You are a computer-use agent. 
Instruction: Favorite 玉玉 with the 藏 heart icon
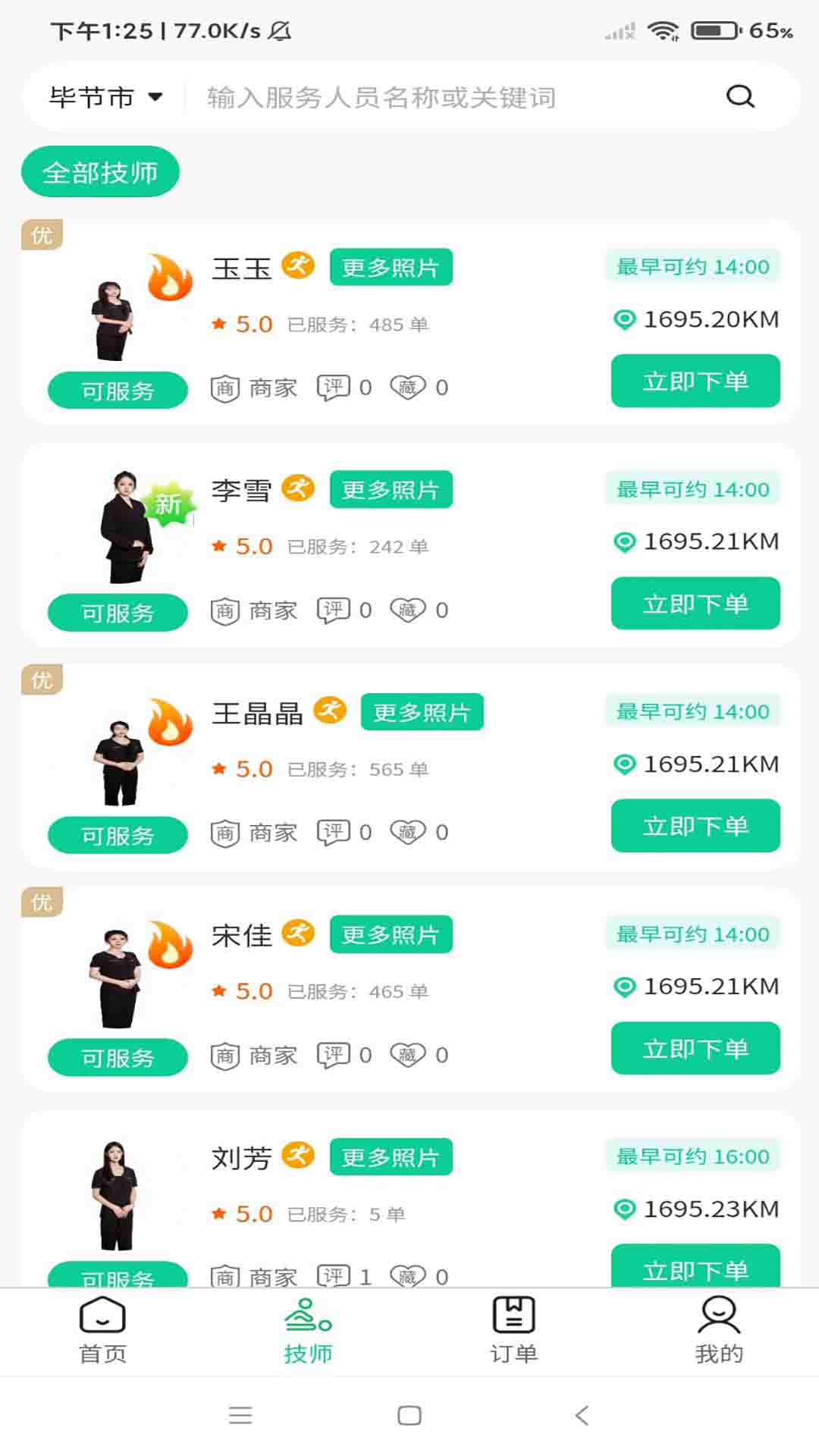click(408, 388)
